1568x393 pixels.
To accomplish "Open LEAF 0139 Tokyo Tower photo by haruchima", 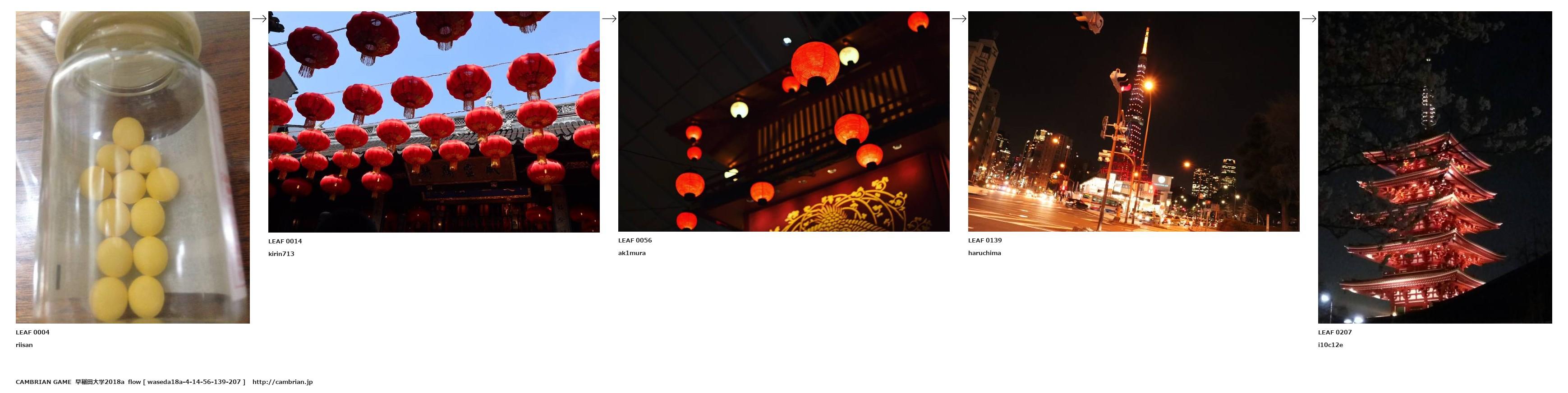I will click(x=1133, y=122).
